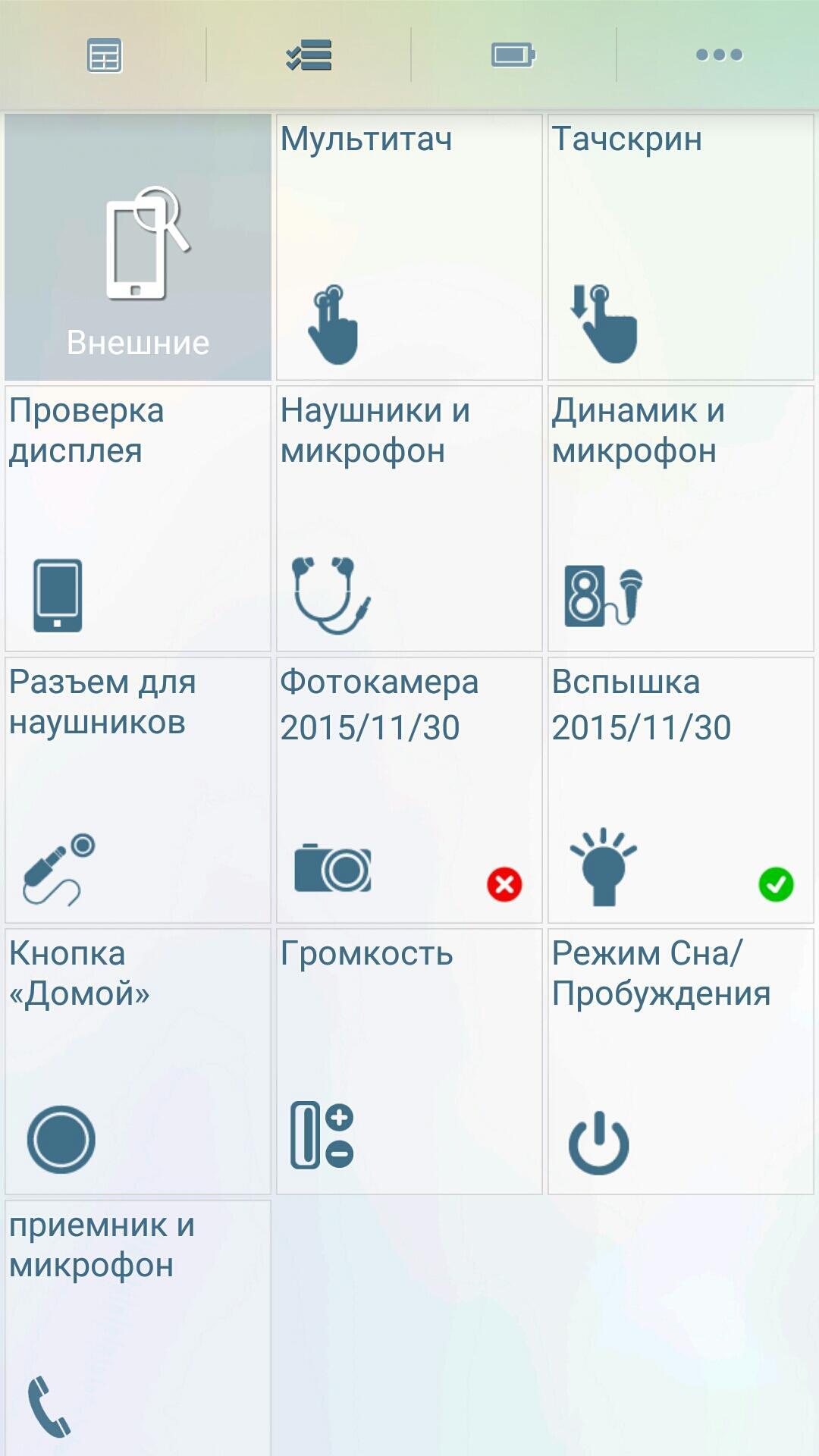
Task: Select Динамик и микрофон test
Action: click(x=681, y=519)
